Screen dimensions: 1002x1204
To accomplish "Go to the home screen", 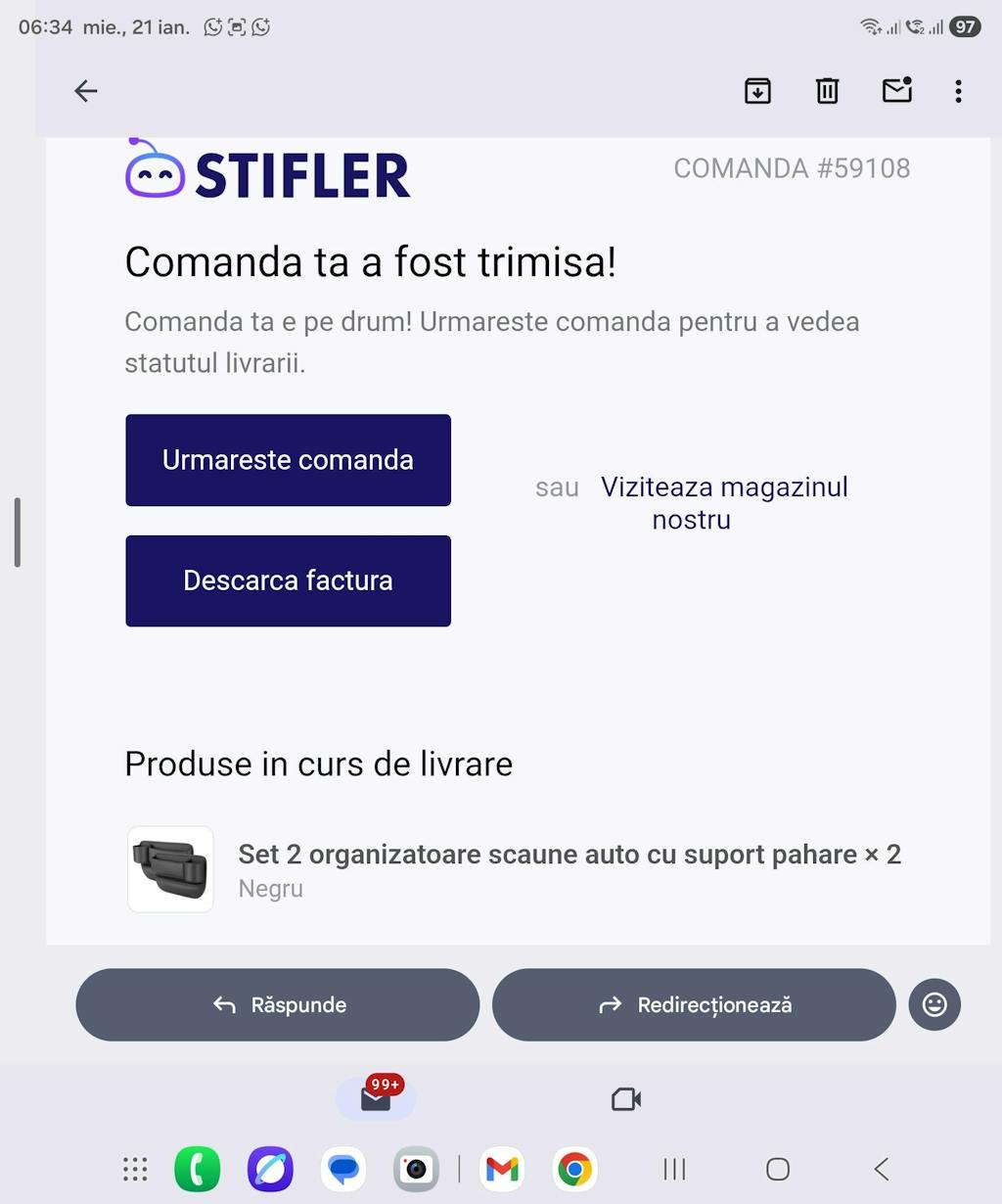I will tap(778, 1169).
